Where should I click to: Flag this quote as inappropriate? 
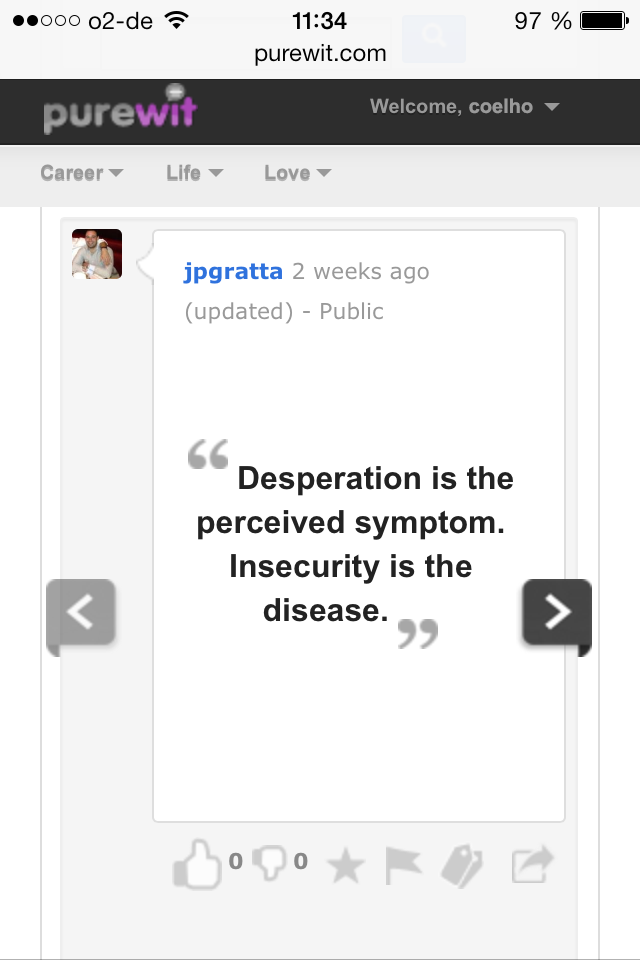point(404,865)
